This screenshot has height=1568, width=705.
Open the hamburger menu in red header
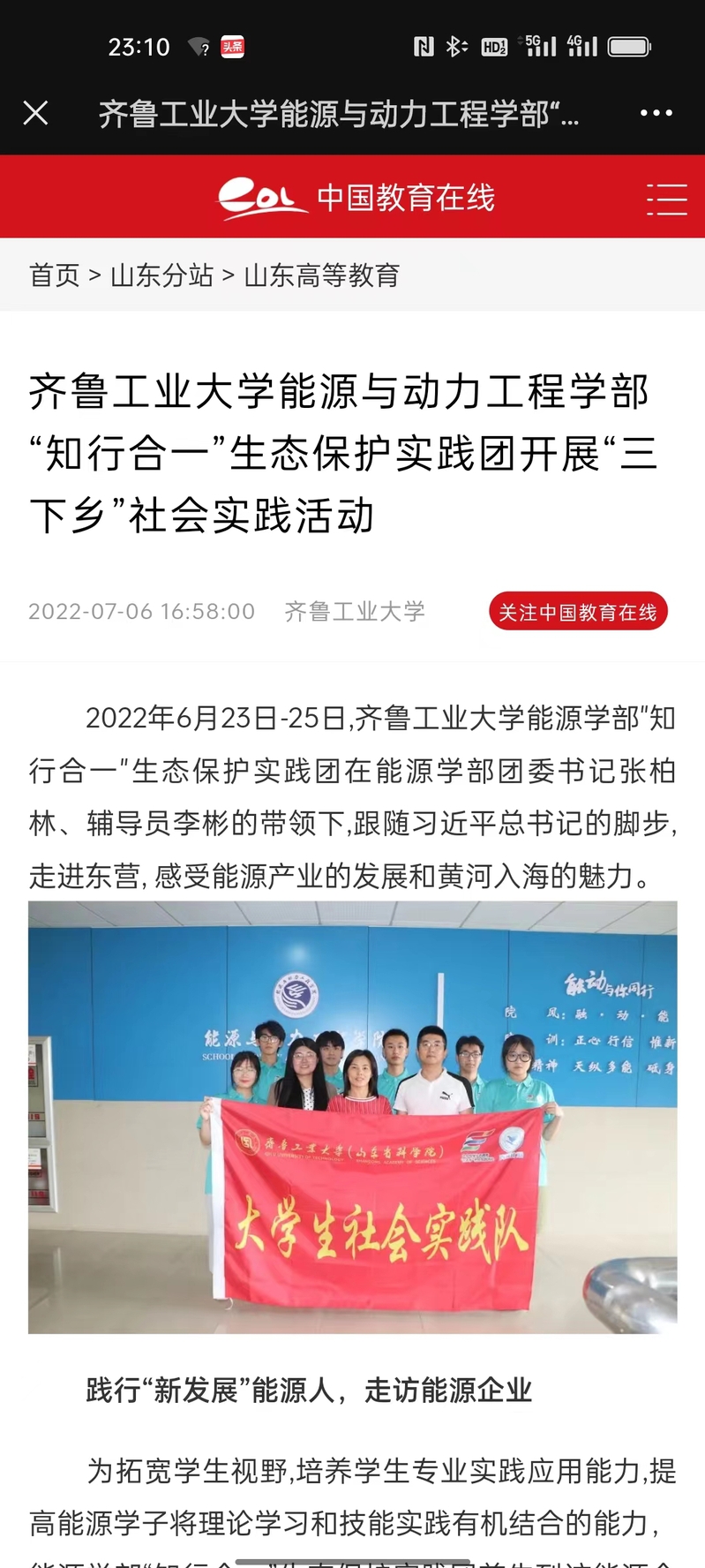click(x=666, y=199)
